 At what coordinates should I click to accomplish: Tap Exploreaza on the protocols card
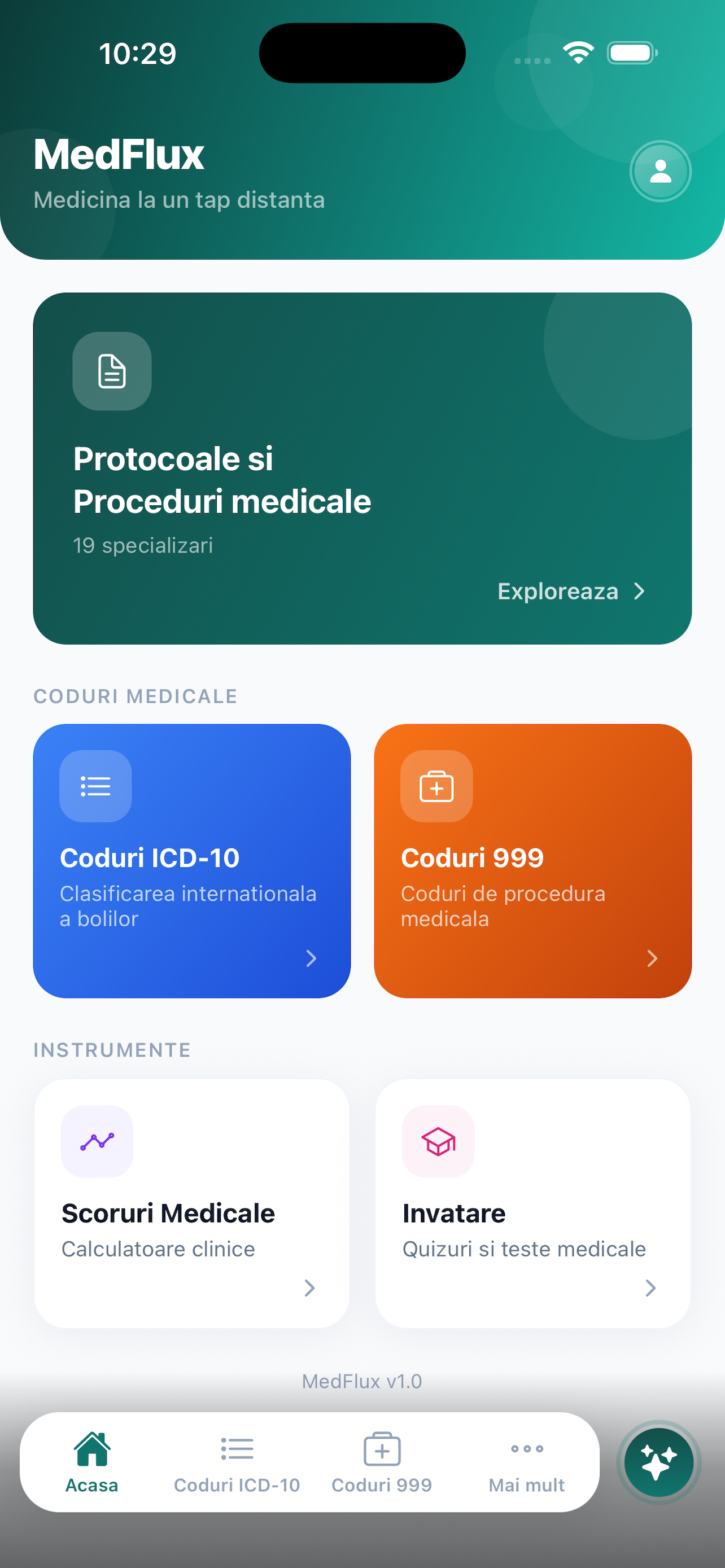coord(558,590)
